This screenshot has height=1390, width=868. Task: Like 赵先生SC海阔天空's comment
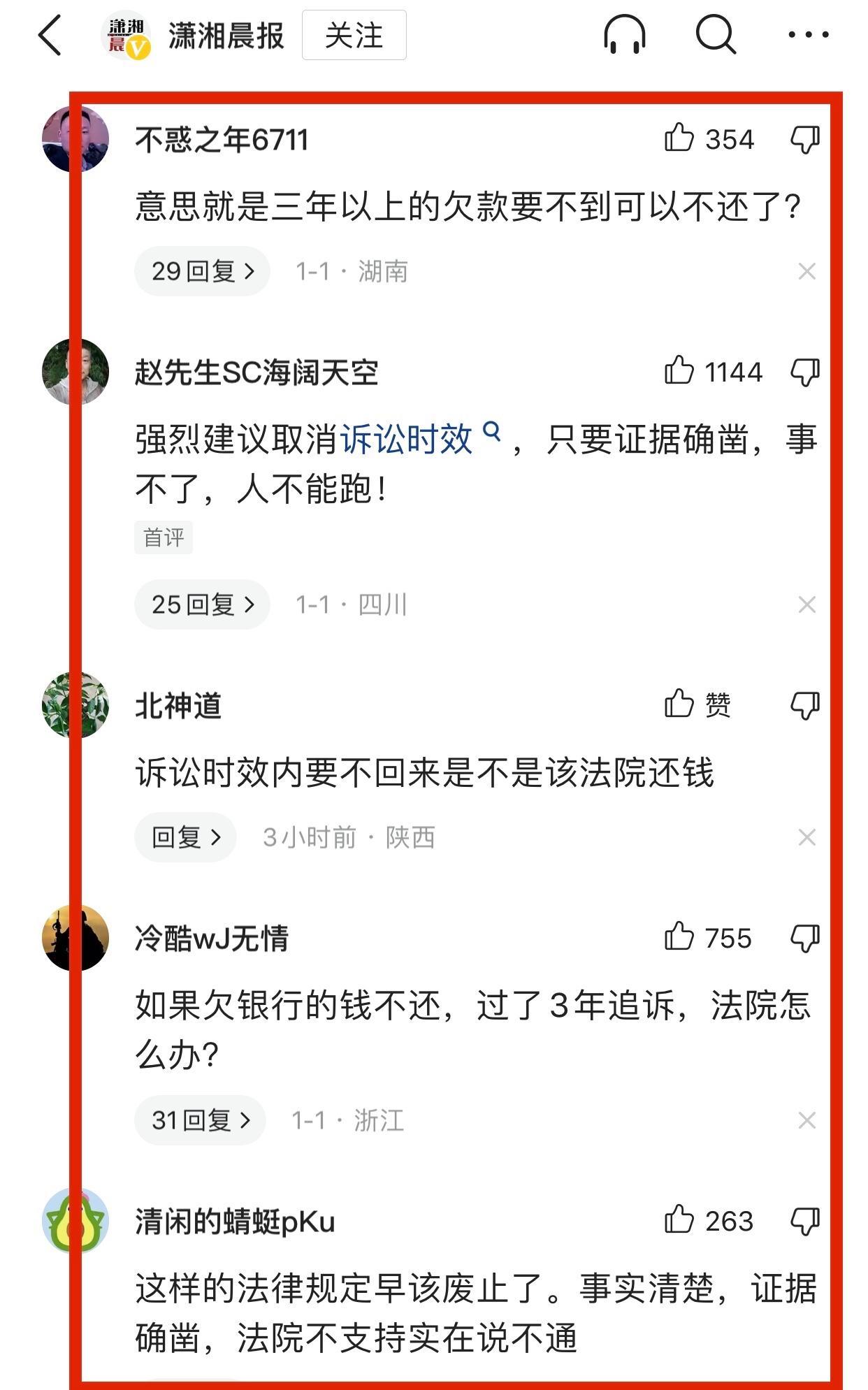679,370
